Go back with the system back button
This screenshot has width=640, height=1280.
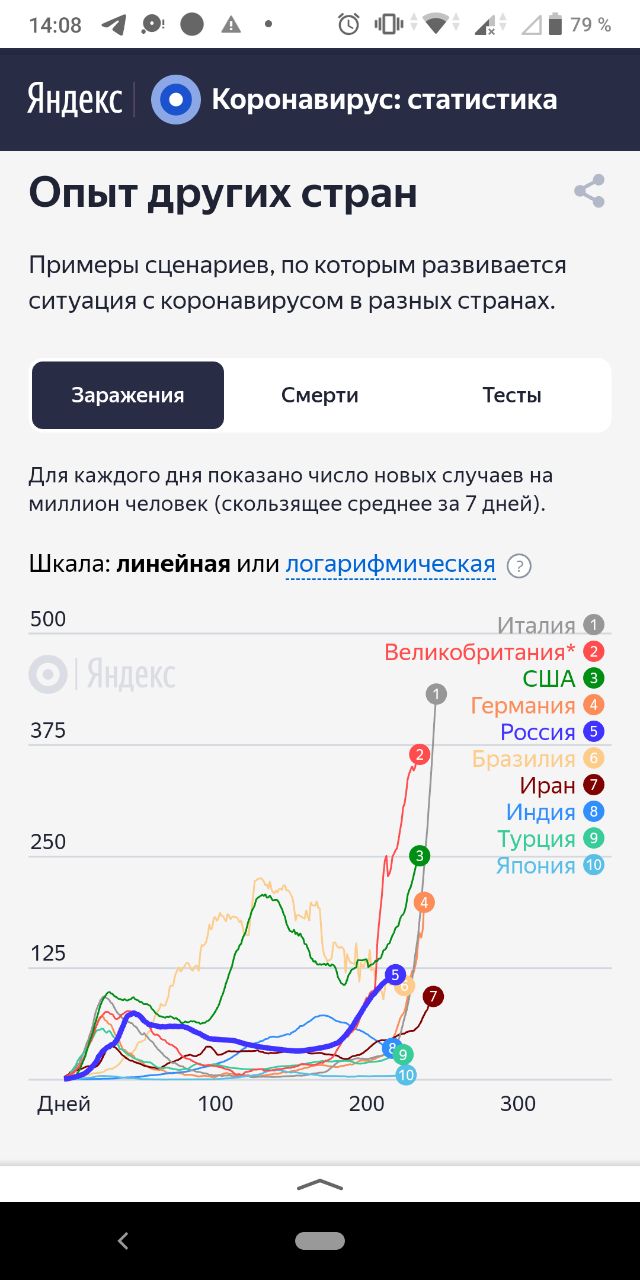point(123,1241)
